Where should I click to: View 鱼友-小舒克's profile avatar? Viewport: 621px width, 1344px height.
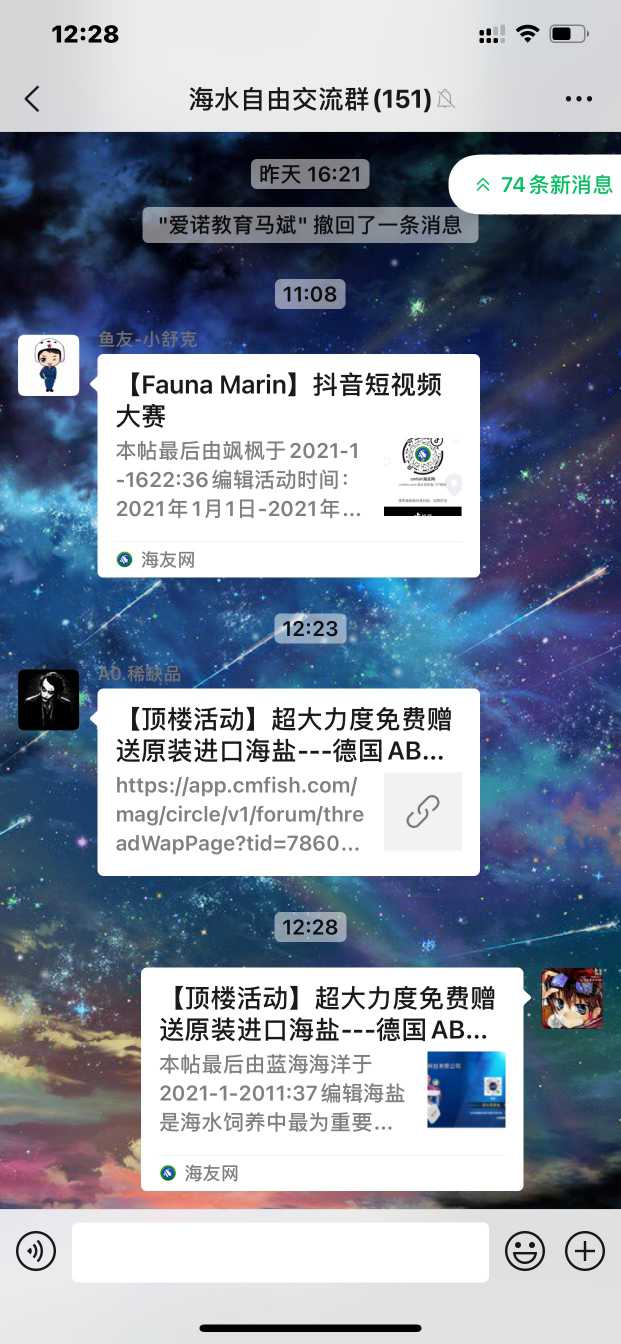48,366
